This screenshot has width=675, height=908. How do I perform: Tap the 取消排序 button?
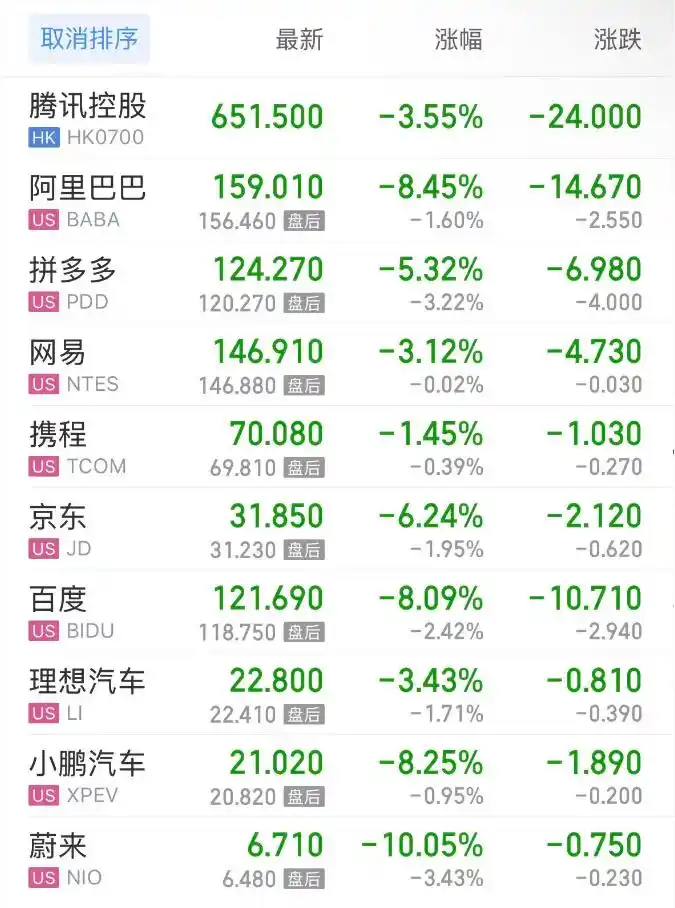click(89, 39)
